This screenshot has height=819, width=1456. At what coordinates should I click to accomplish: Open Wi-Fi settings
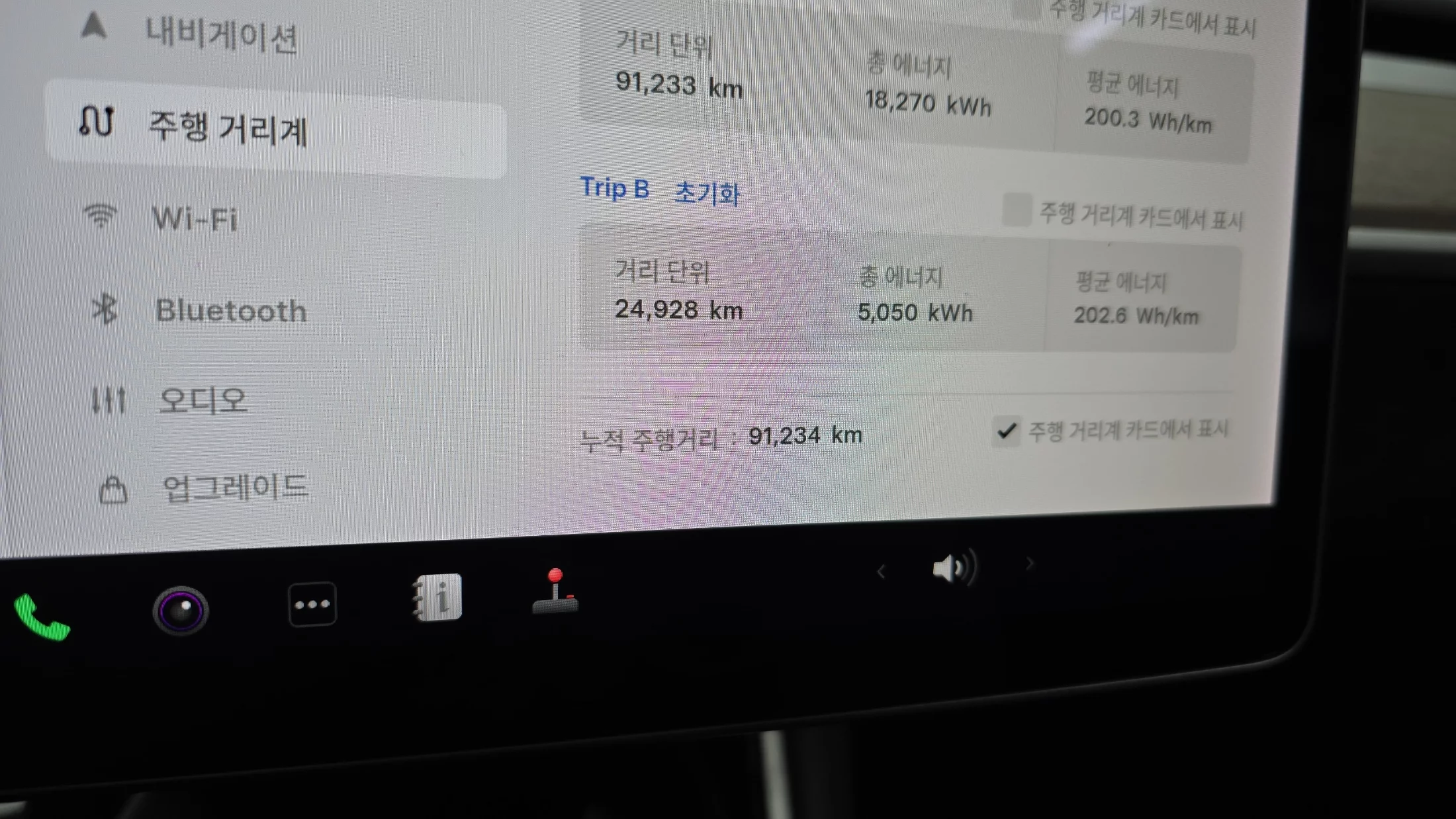(194, 219)
